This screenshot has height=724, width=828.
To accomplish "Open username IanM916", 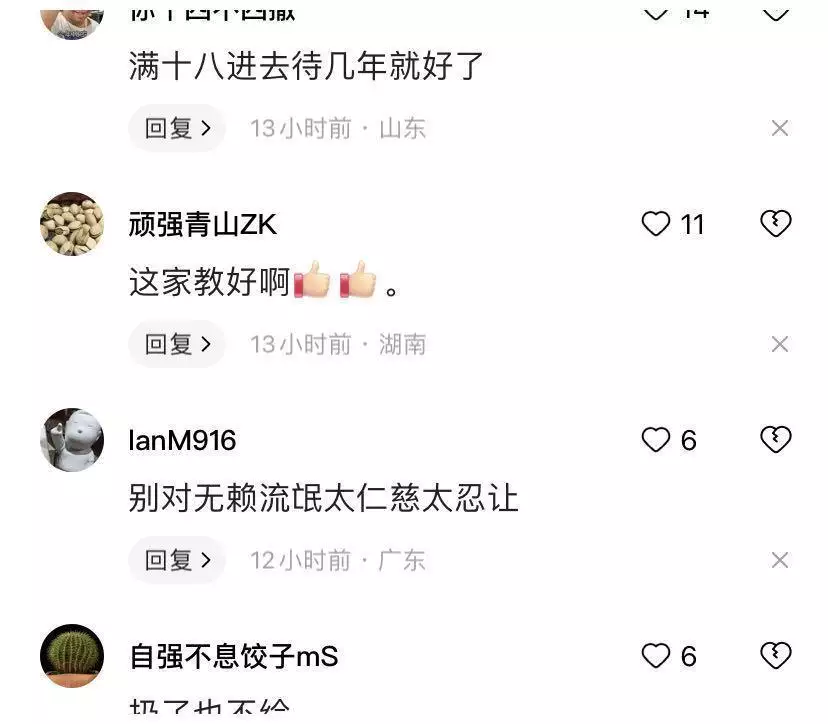I will [183, 441].
